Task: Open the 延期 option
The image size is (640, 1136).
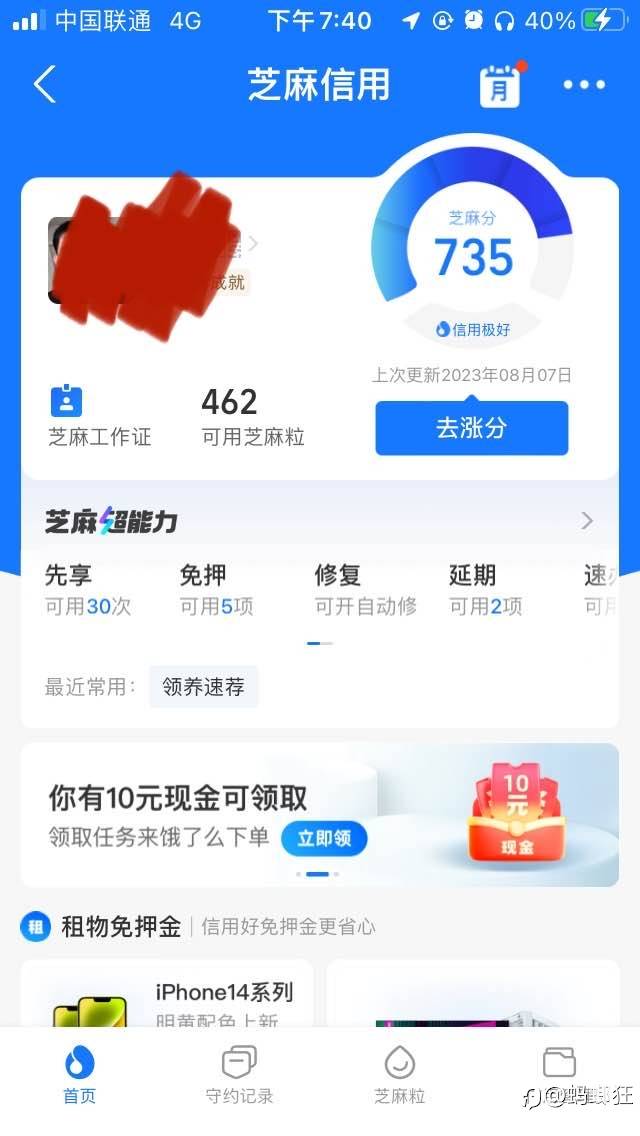Action: [x=485, y=590]
